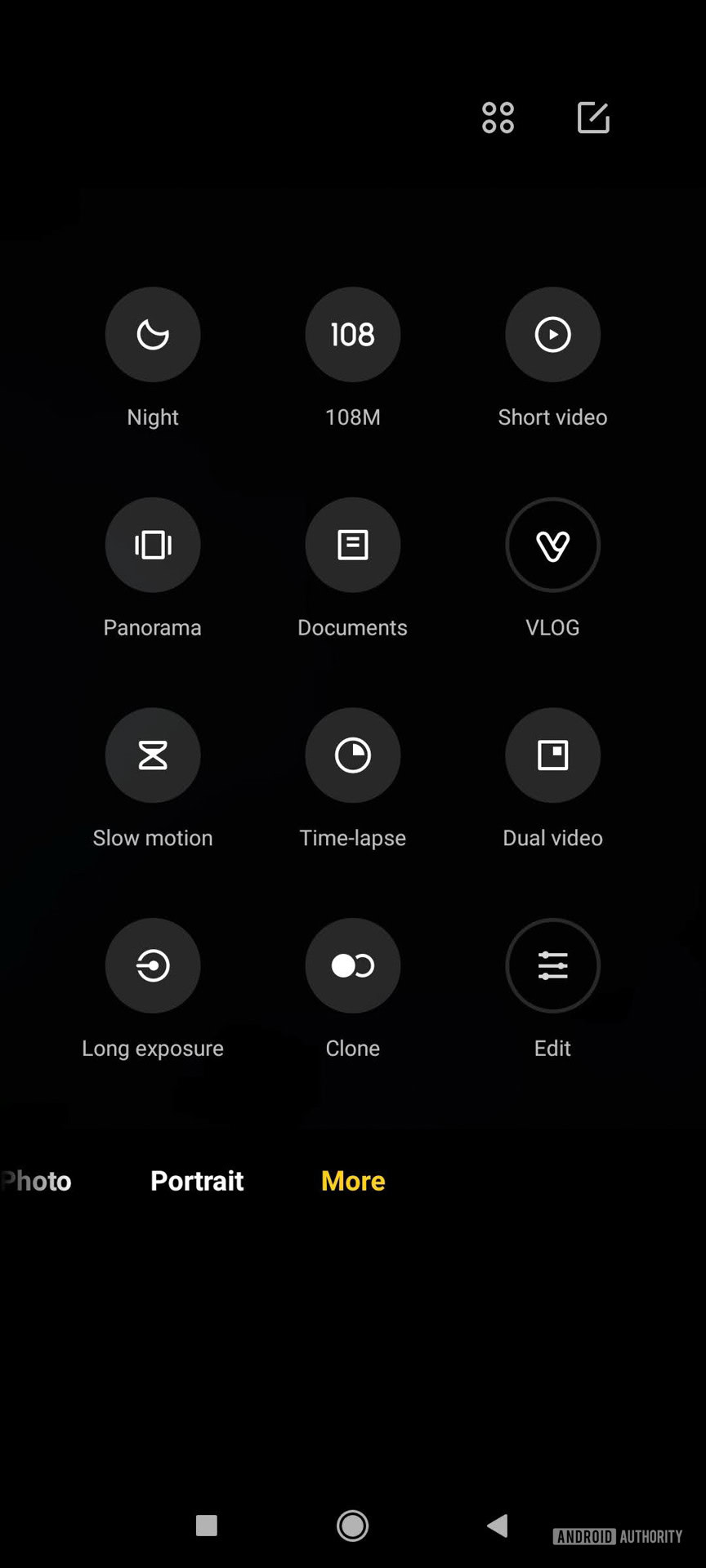Image resolution: width=706 pixels, height=1568 pixels.
Task: Open Documents scanning mode
Action: 353,545
